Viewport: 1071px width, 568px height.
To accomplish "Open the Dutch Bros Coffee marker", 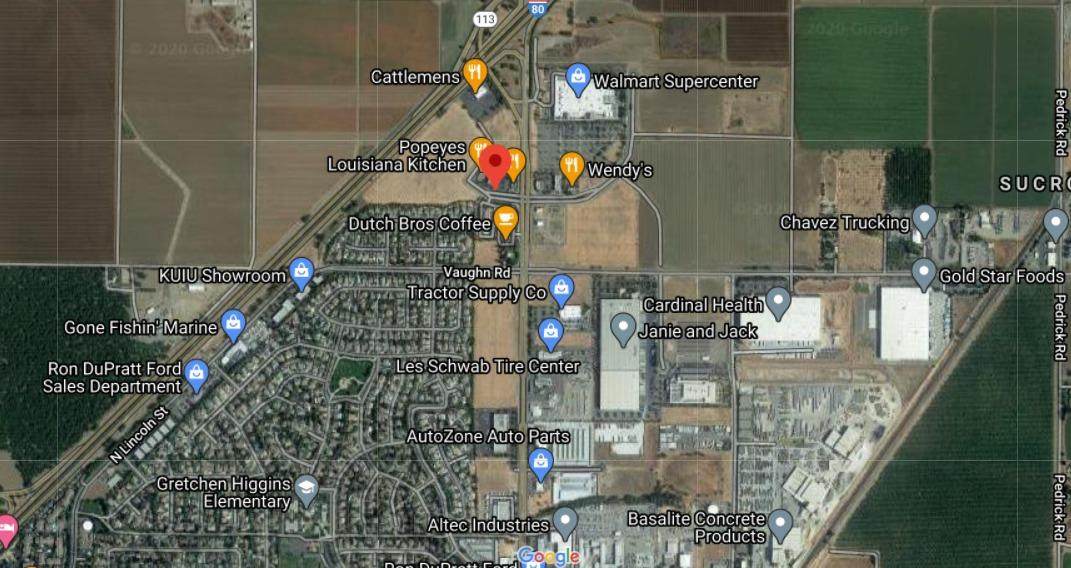I will click(x=506, y=221).
